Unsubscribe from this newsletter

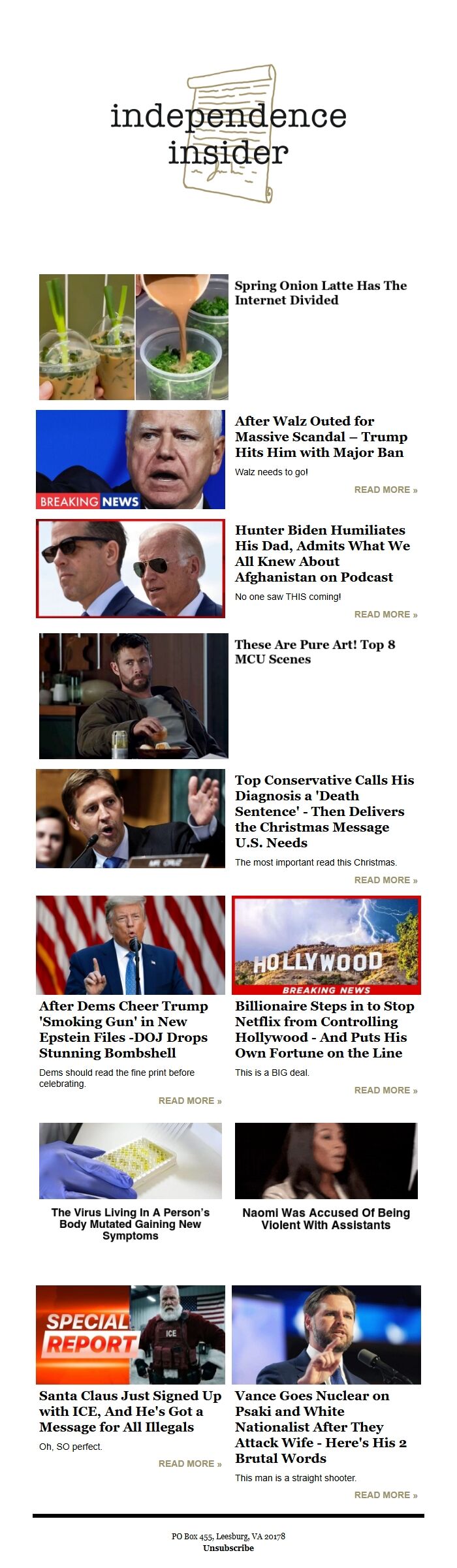(228, 1548)
